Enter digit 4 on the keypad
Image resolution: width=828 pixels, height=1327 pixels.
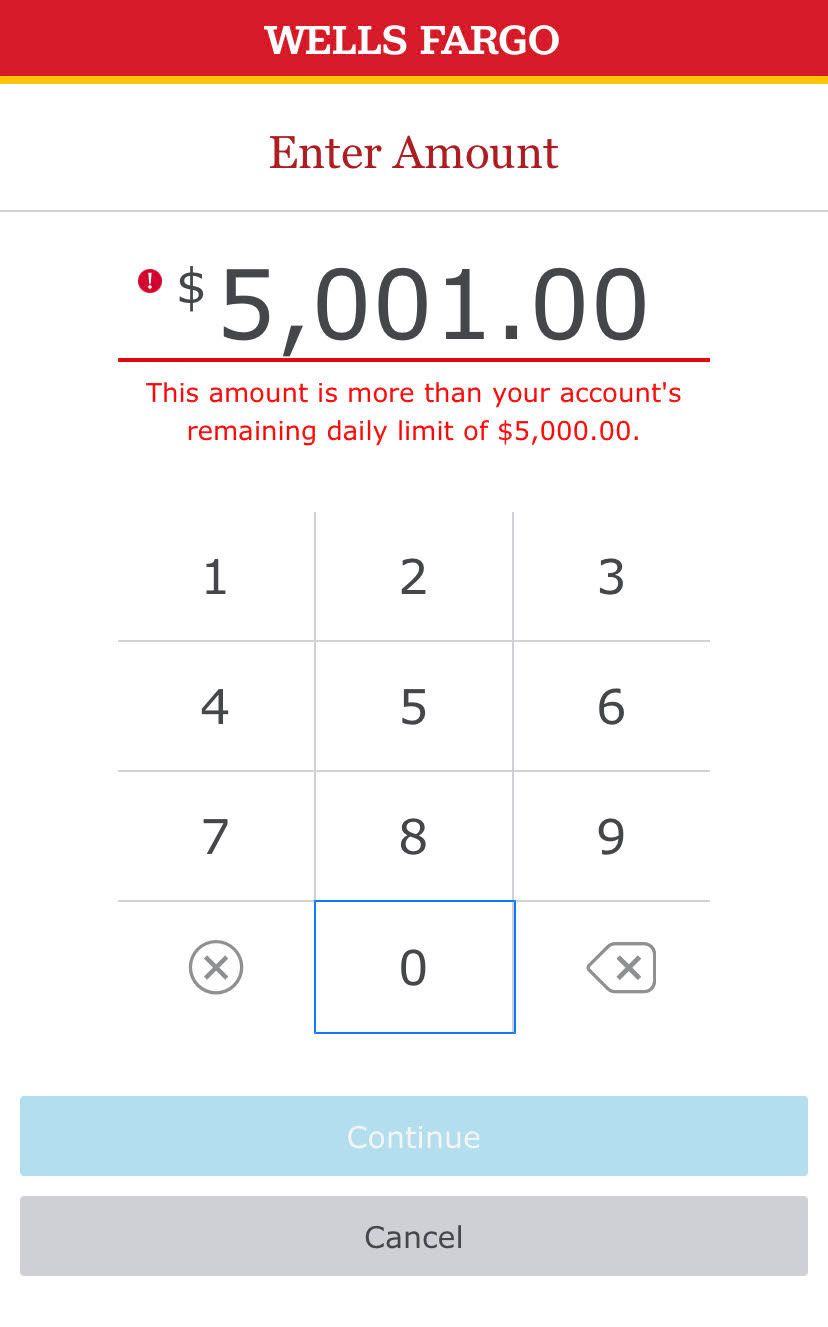(x=216, y=707)
